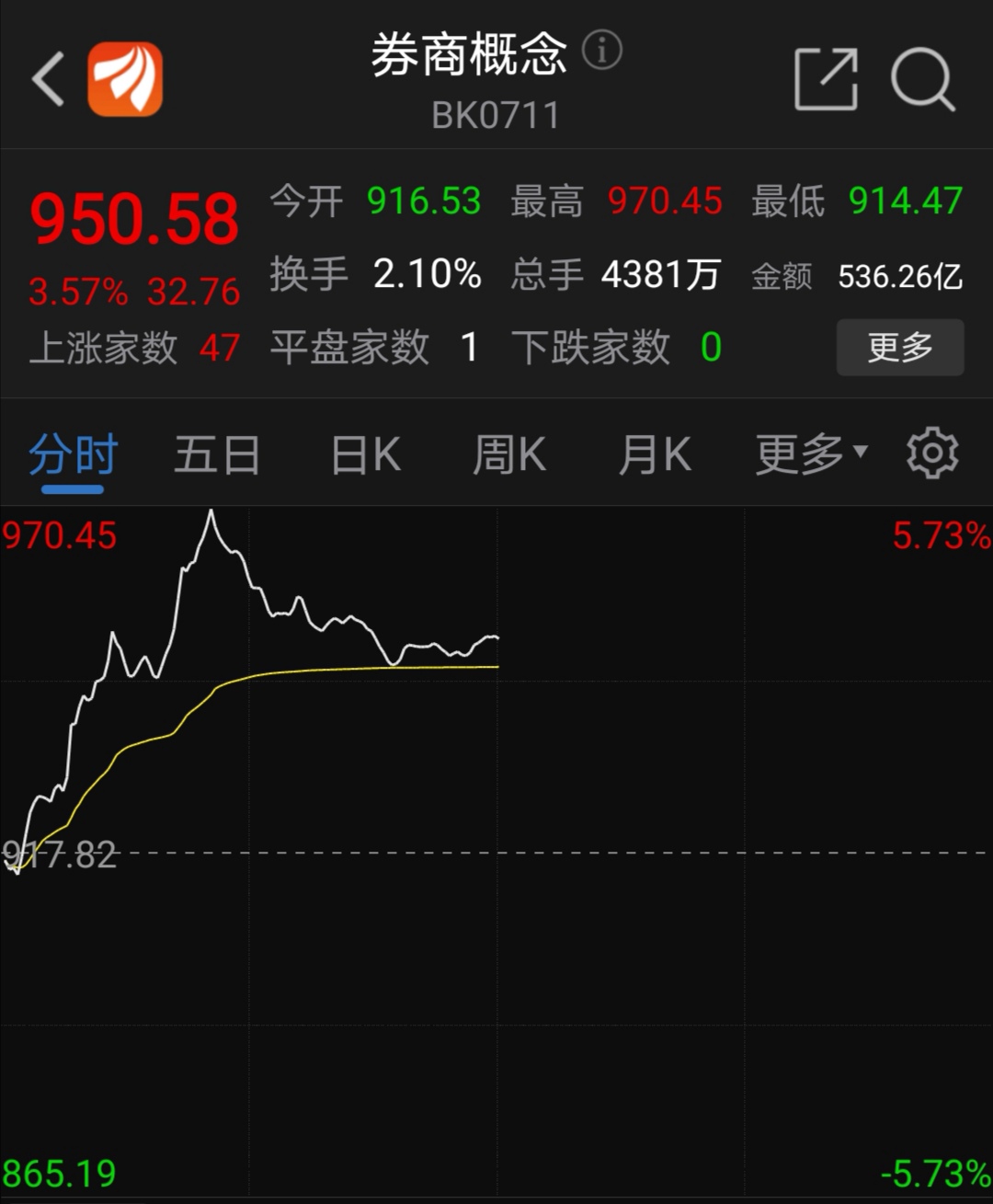
Task: Open chart settings via the gear icon
Action: tap(932, 452)
